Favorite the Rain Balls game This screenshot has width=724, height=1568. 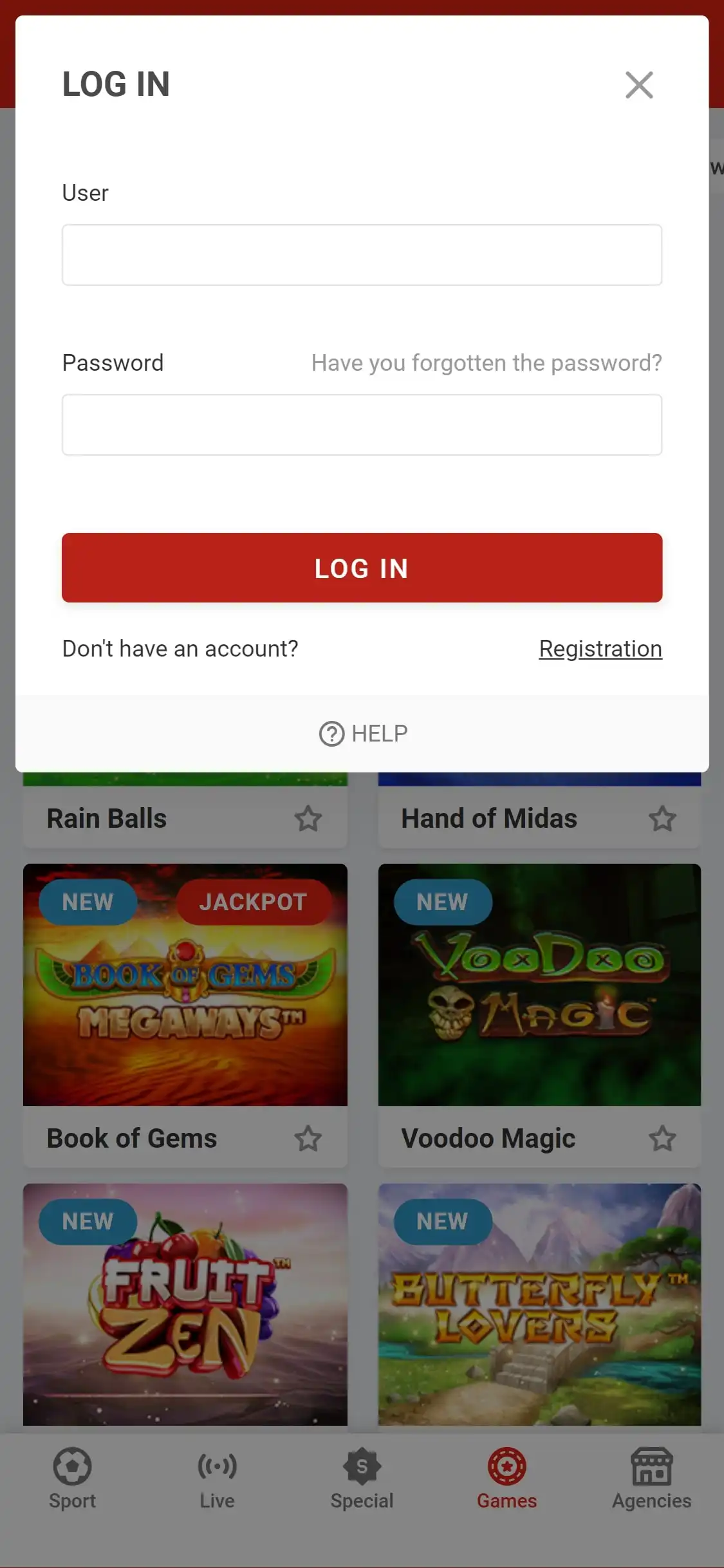click(308, 819)
